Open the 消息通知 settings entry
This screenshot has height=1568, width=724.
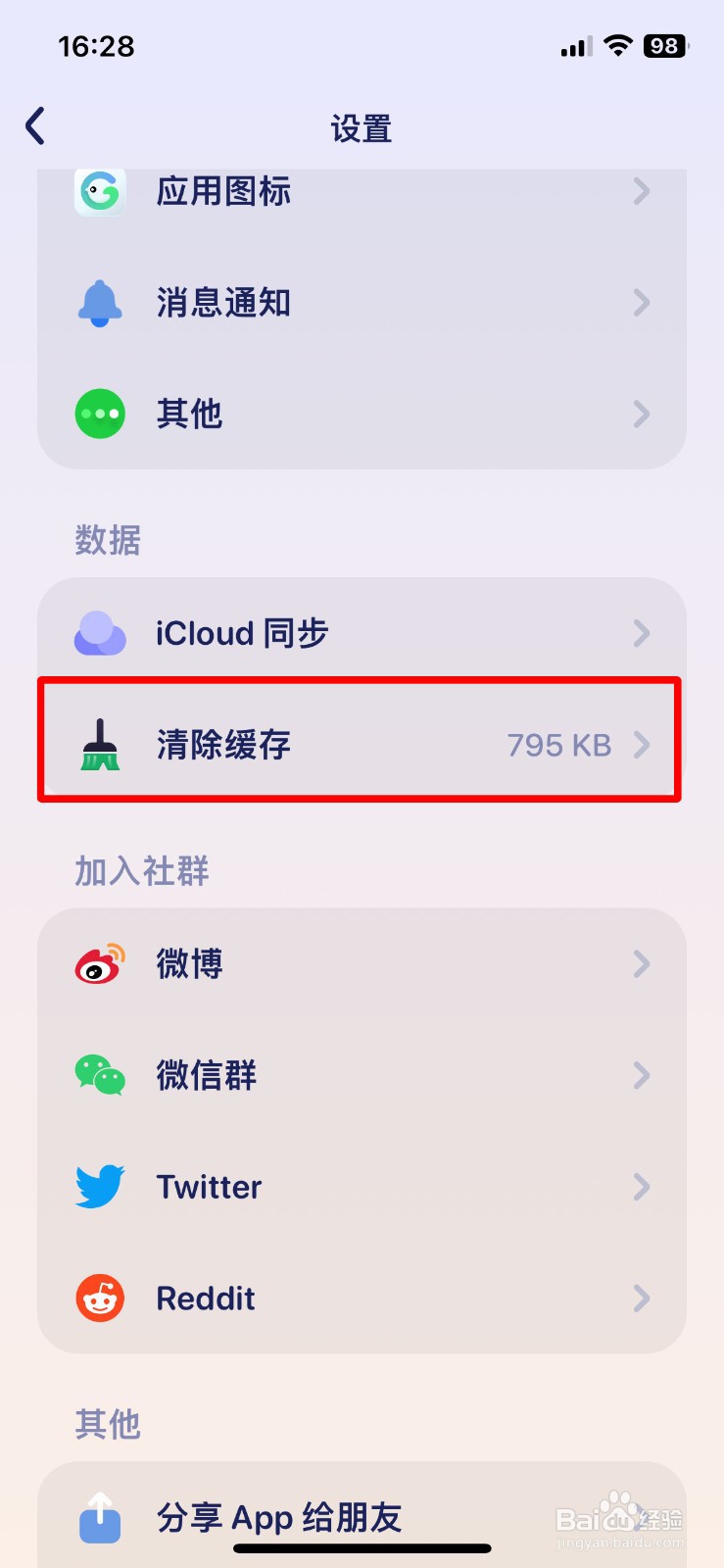(223, 304)
